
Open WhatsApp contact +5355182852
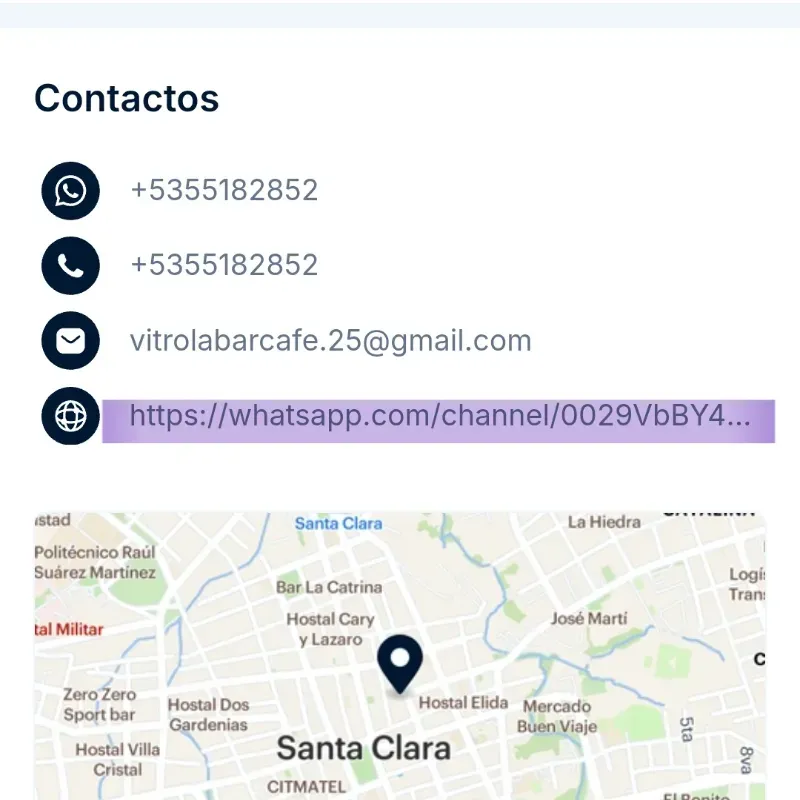click(x=224, y=190)
